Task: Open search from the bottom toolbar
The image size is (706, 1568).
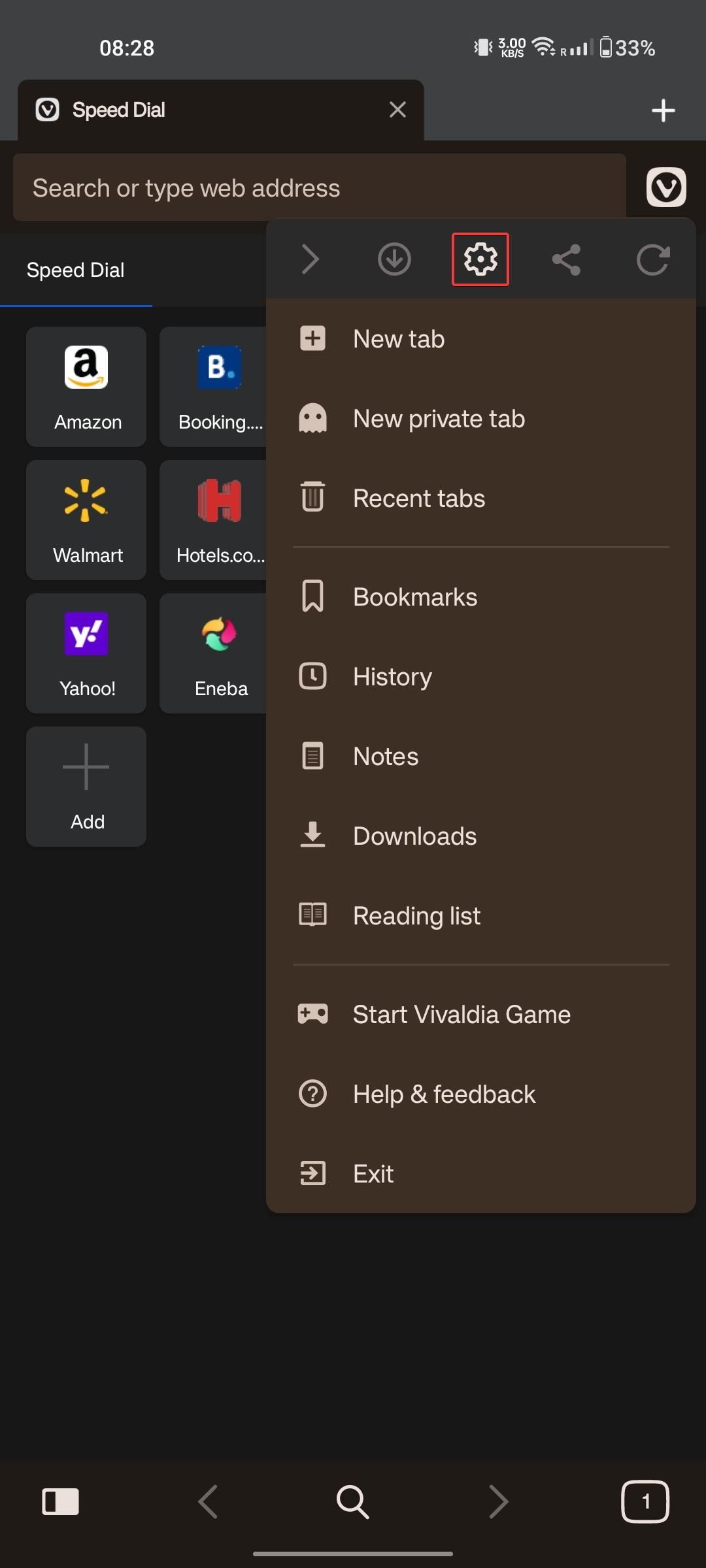Action: pyautogui.click(x=353, y=1501)
